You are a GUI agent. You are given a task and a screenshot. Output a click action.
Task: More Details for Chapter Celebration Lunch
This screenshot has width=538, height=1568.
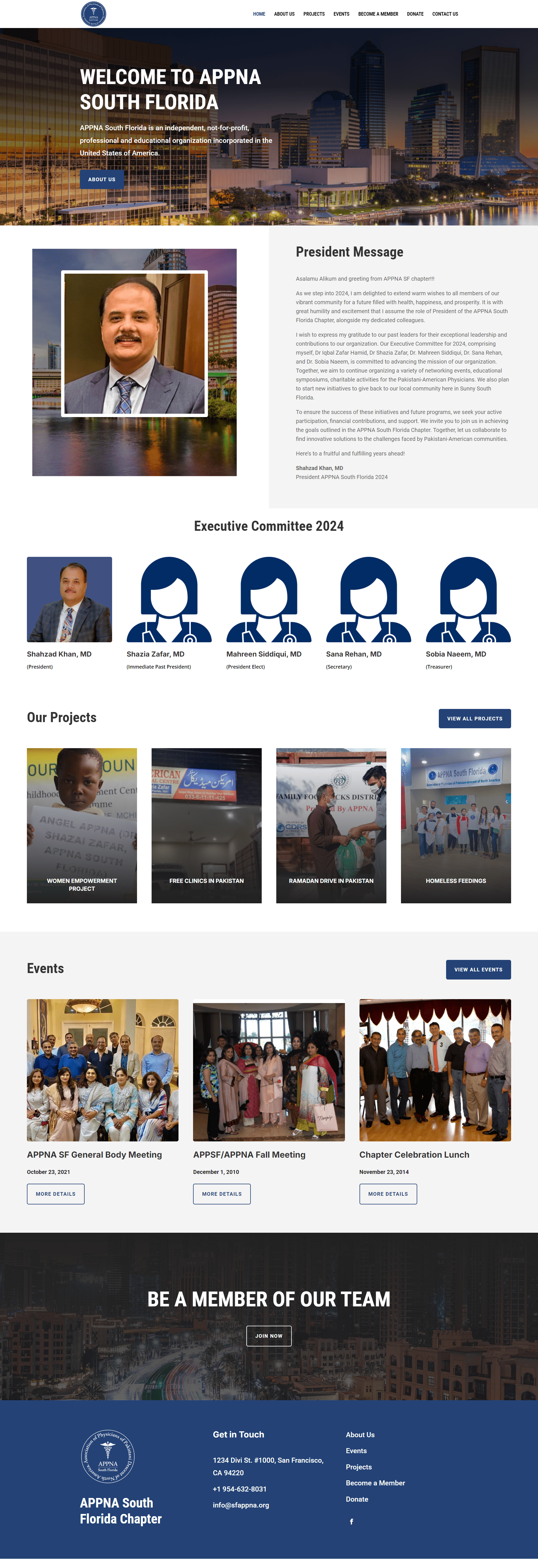(388, 1194)
